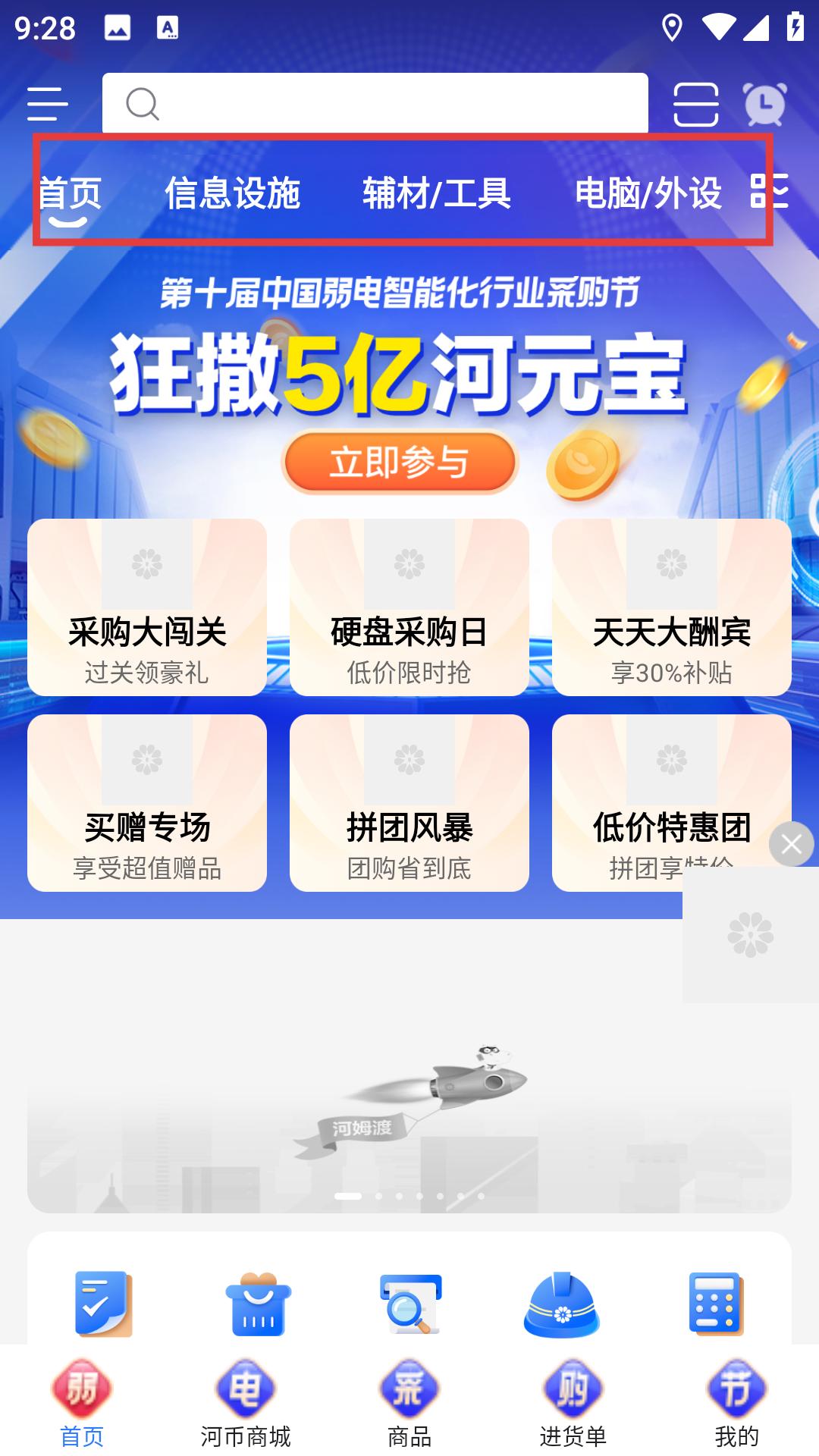The height and width of the screenshot is (1456, 819).
Task: Tap the 立即参与 button
Action: 400,462
